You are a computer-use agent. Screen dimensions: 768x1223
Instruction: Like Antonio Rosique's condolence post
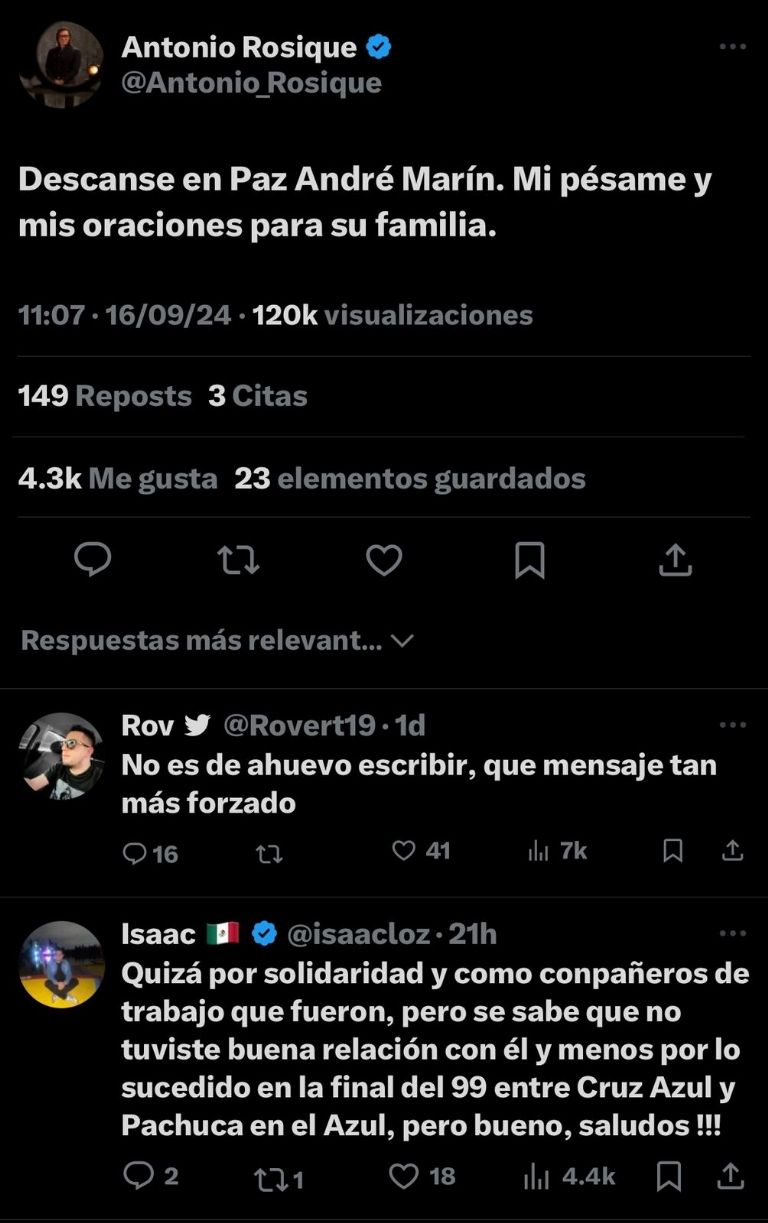tap(384, 560)
